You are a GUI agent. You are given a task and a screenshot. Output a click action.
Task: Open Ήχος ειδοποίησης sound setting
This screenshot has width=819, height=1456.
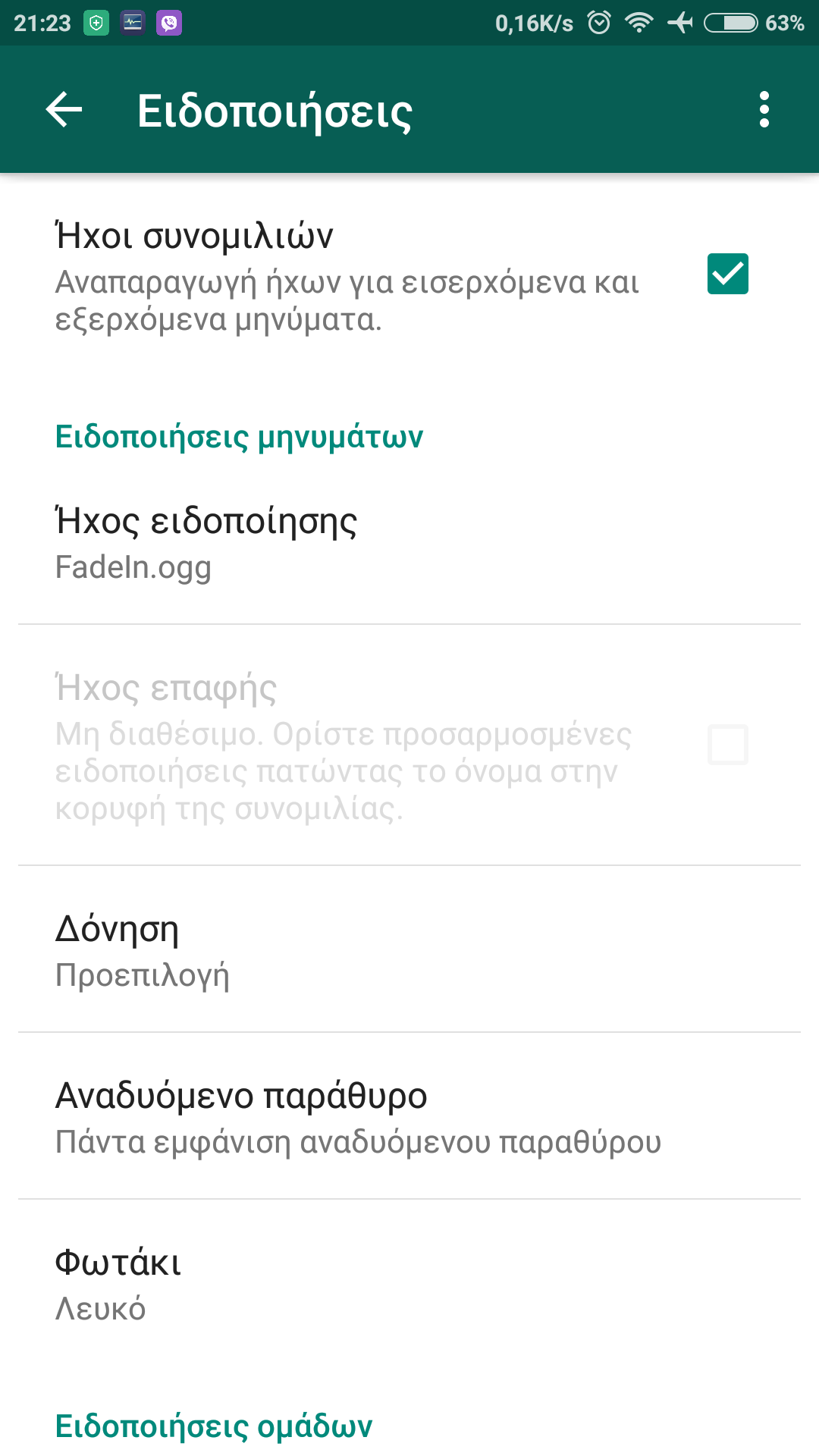[x=409, y=542]
